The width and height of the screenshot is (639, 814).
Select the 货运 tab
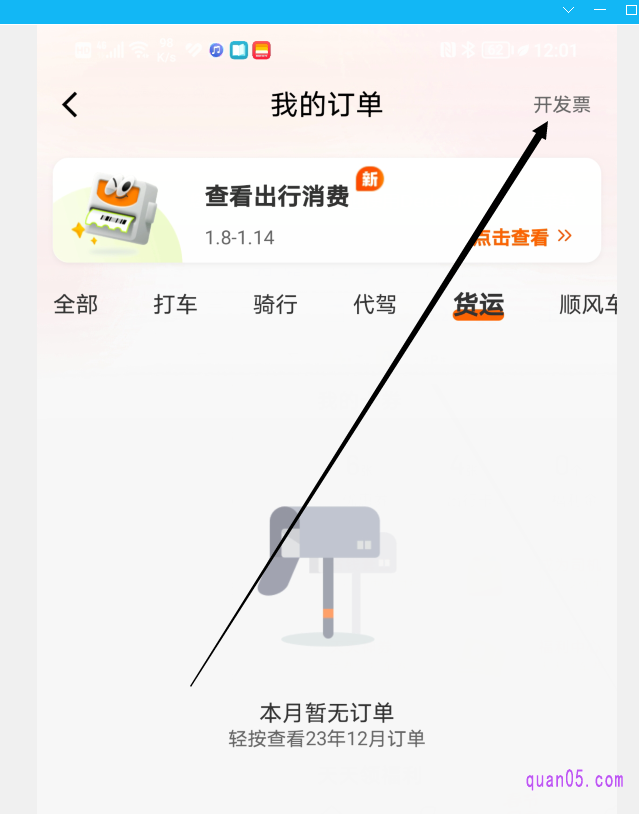tap(478, 305)
